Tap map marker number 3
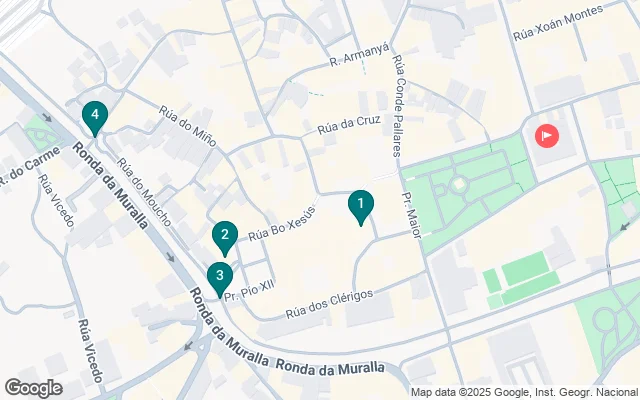Screen dimensions: 640x400 pyautogui.click(x=220, y=276)
